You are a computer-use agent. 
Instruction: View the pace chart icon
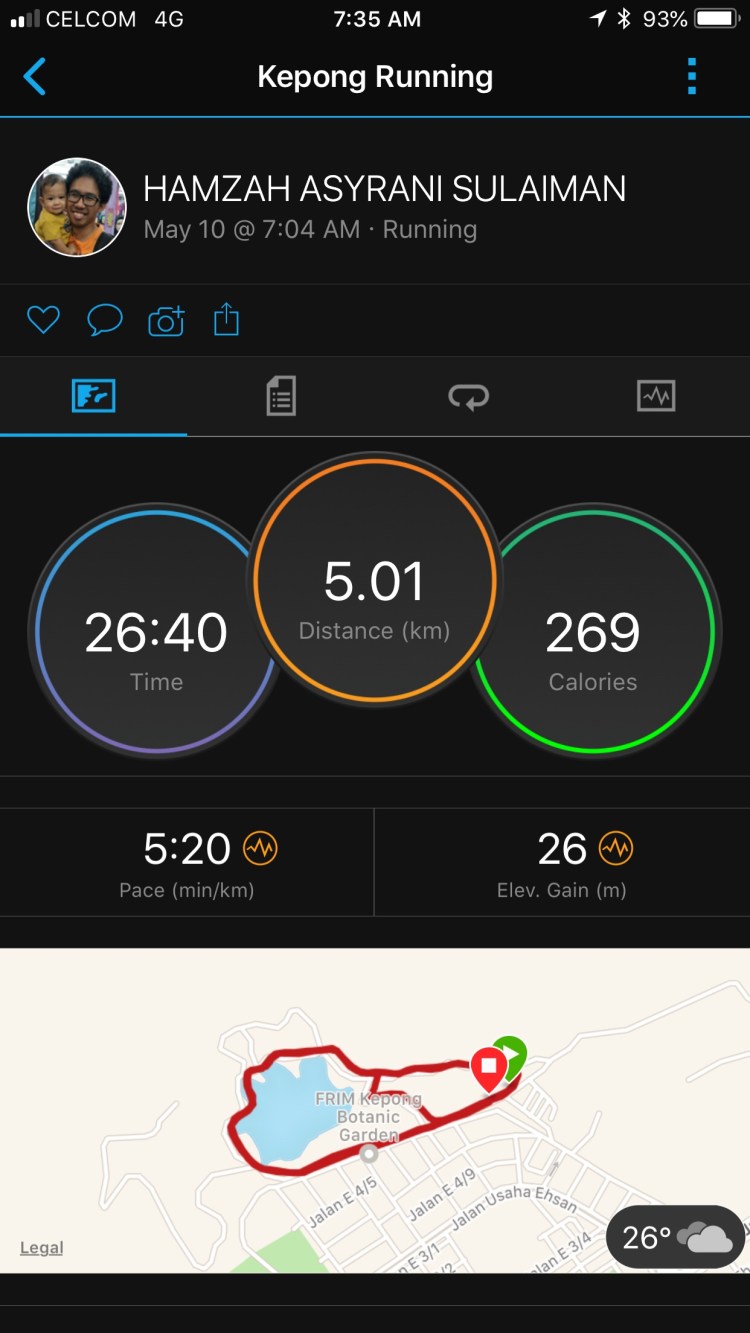[x=261, y=849]
